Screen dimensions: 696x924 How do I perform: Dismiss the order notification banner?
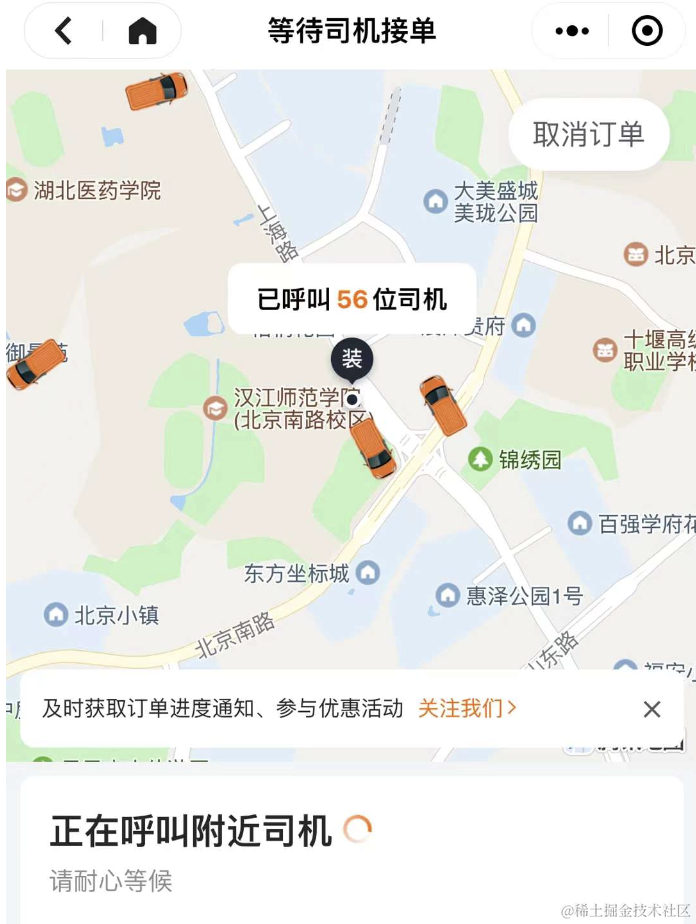click(652, 709)
